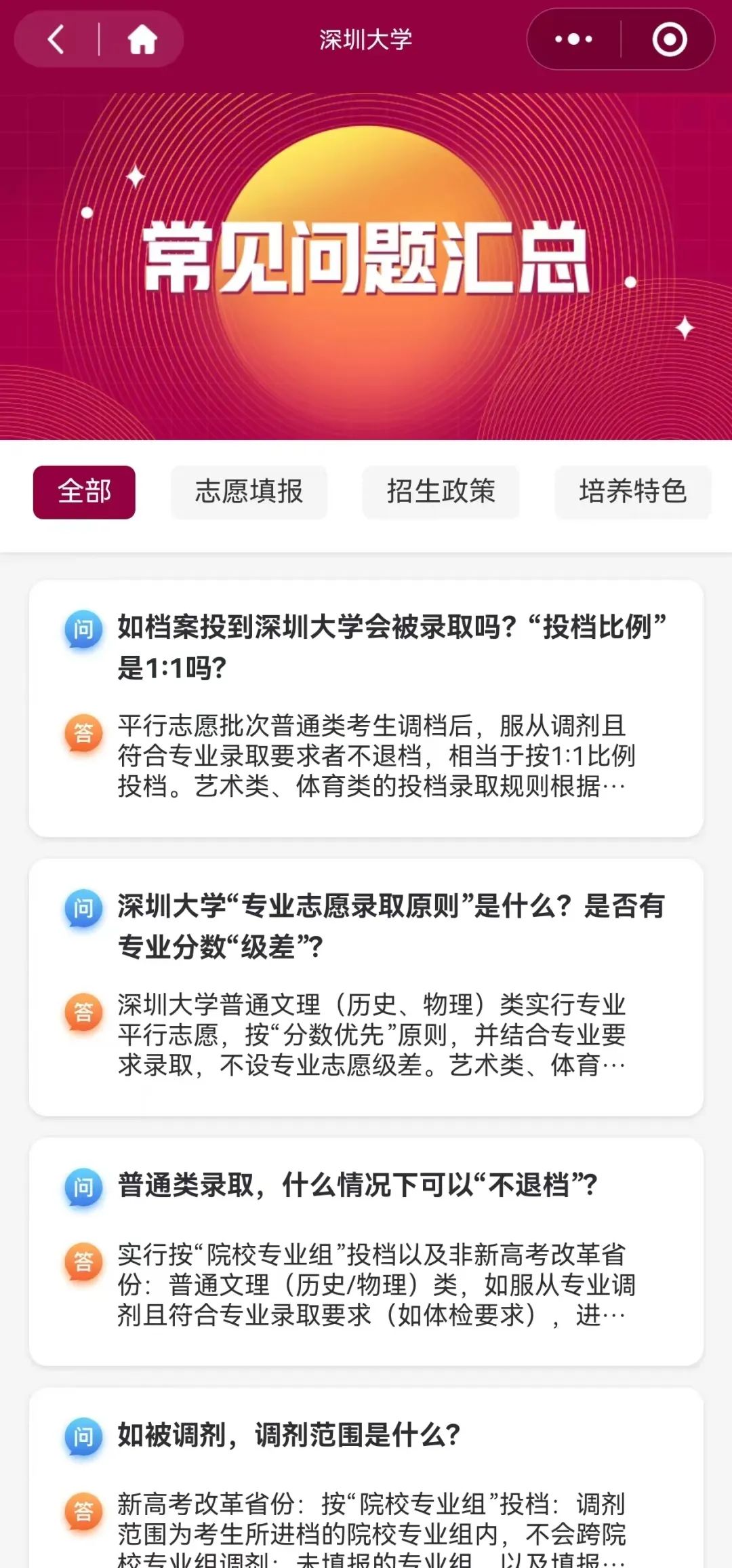The image size is (732, 1568).
Task: Open the three-dot more options menu
Action: point(573,39)
